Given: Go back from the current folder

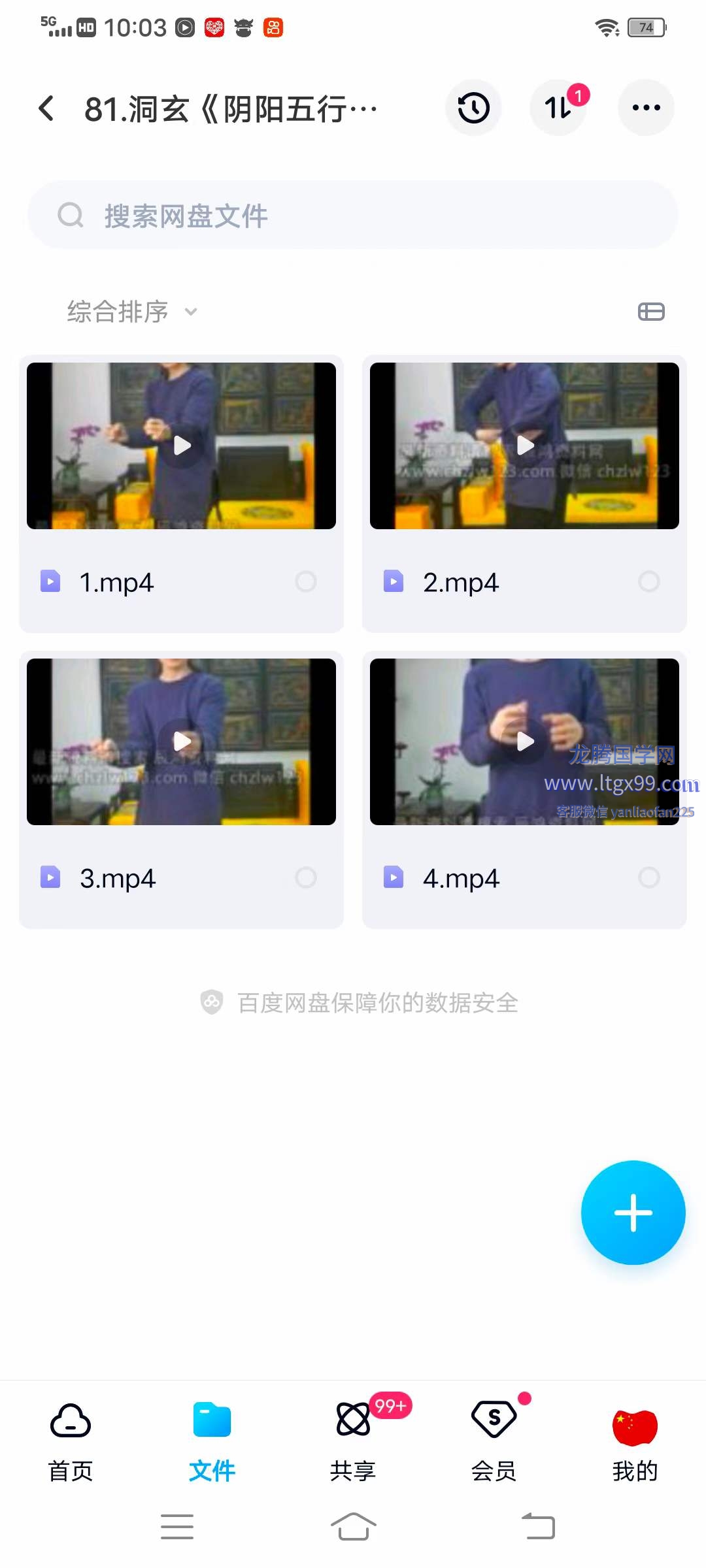Looking at the screenshot, I should (46, 108).
